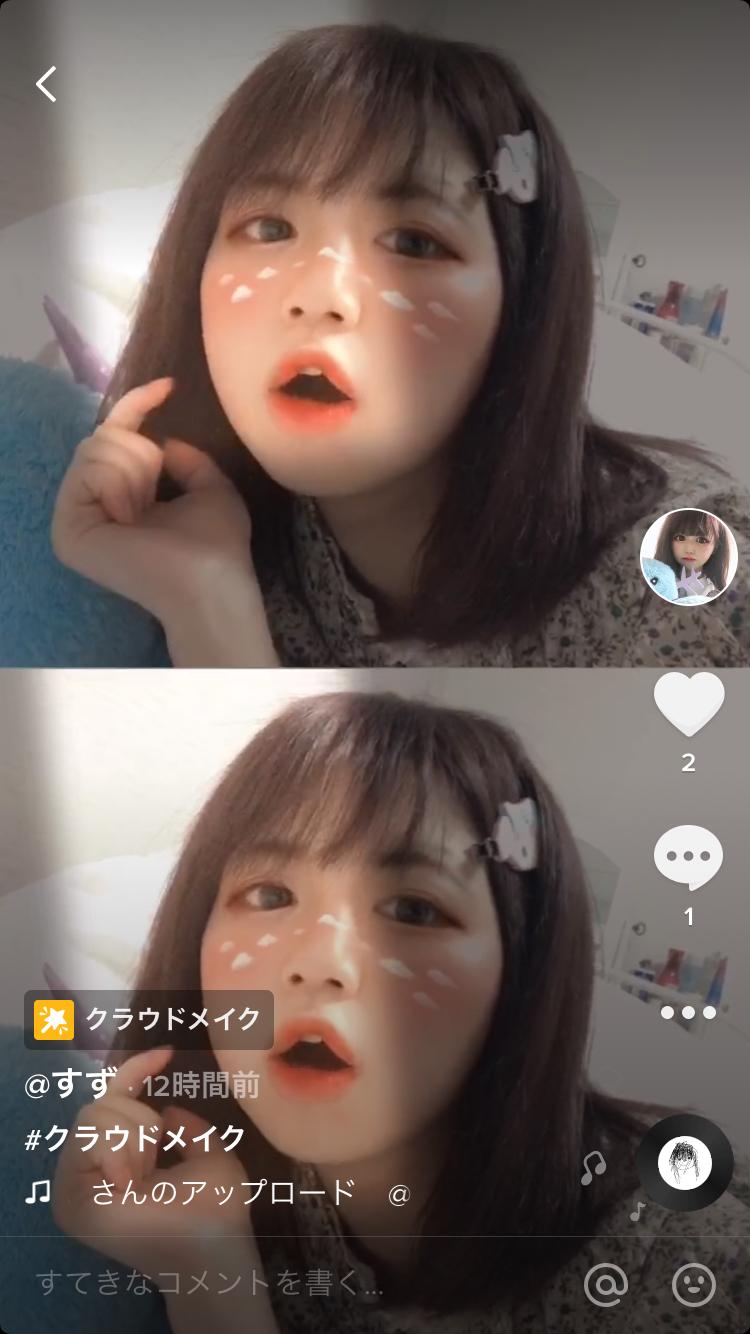Image resolution: width=750 pixels, height=1334 pixels.
Task: Open the クラウドメイク effect chip
Action: tap(149, 1019)
